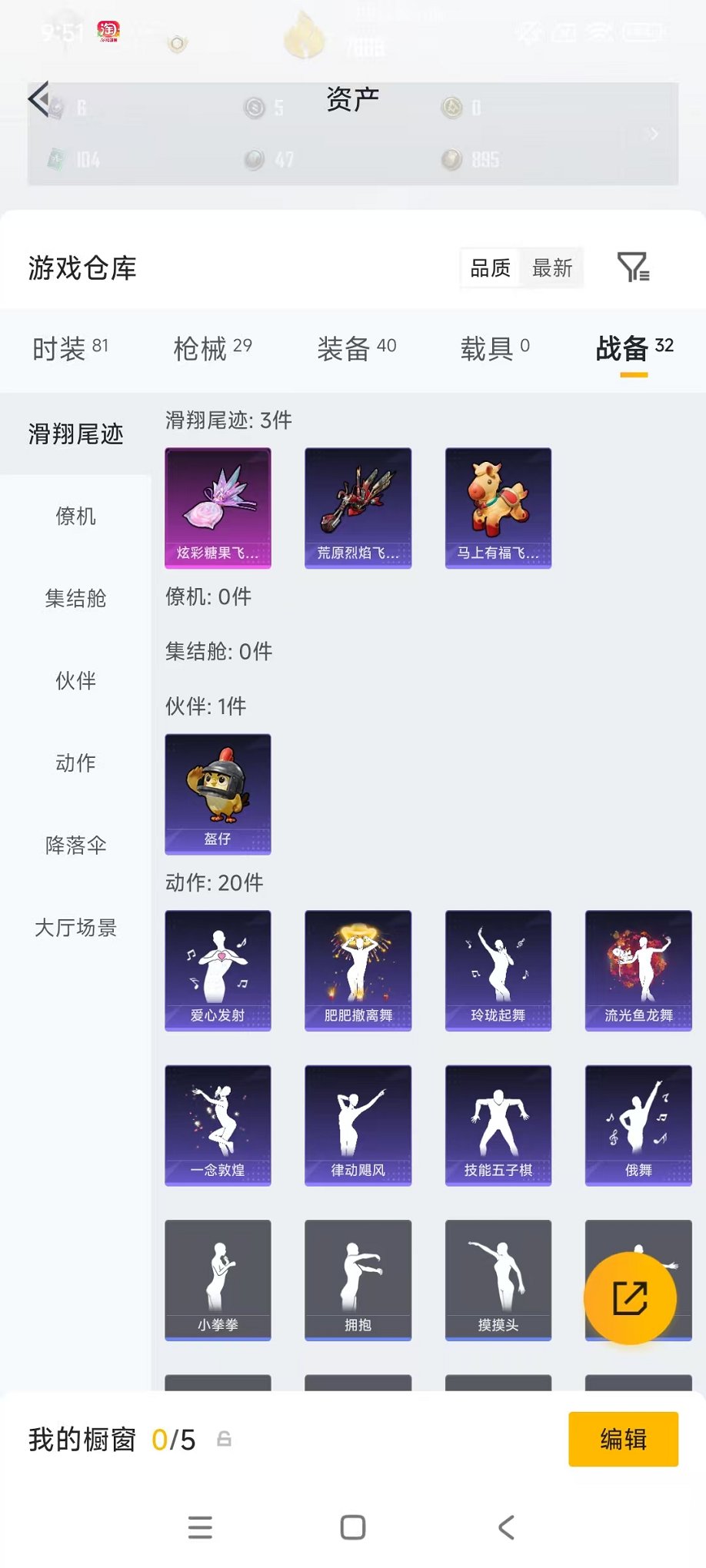The width and height of the screenshot is (706, 1568).
Task: Tap the orange share floating button
Action: pyautogui.click(x=631, y=1297)
